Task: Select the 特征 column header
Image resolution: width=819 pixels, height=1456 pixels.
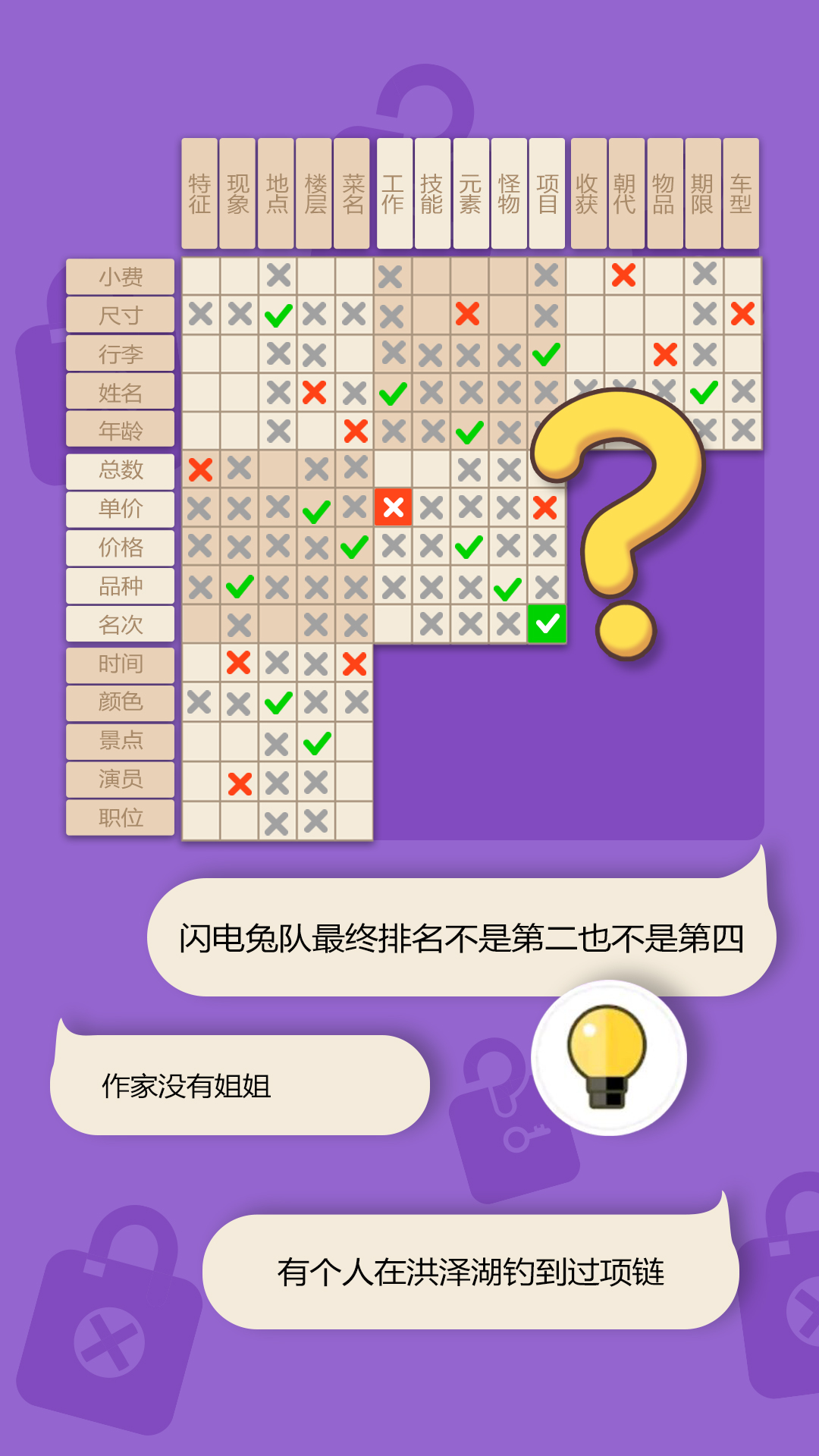Action: [x=200, y=193]
